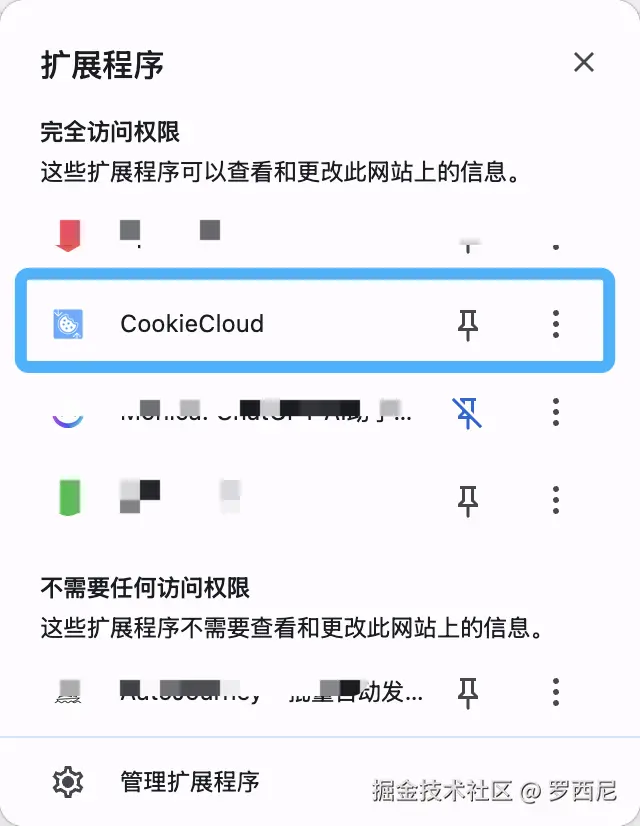Screen dimensions: 640x826
Task: Open 管理扩展程序 settings
Action: tap(190, 781)
